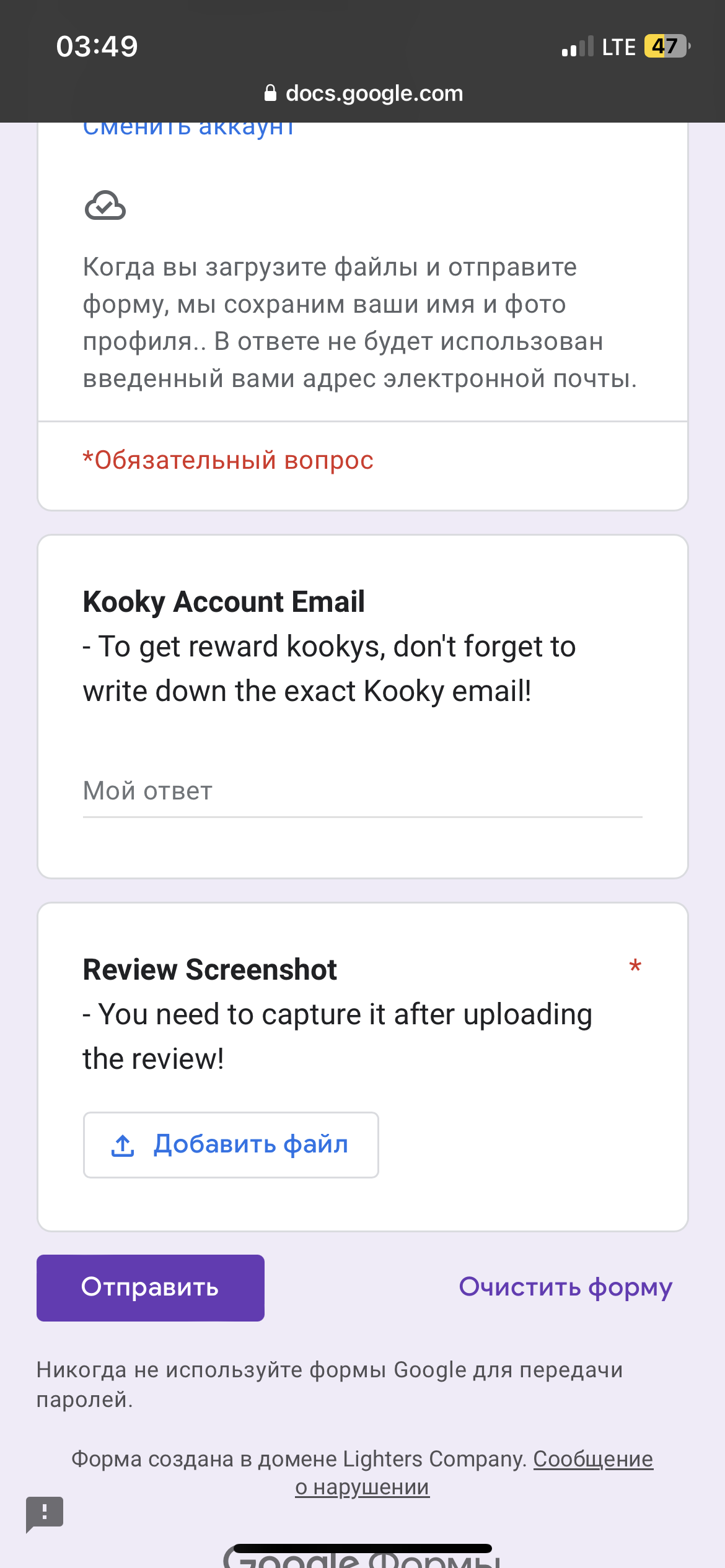
Task: Select the upload icon inside Добавить файл button
Action: click(124, 1144)
